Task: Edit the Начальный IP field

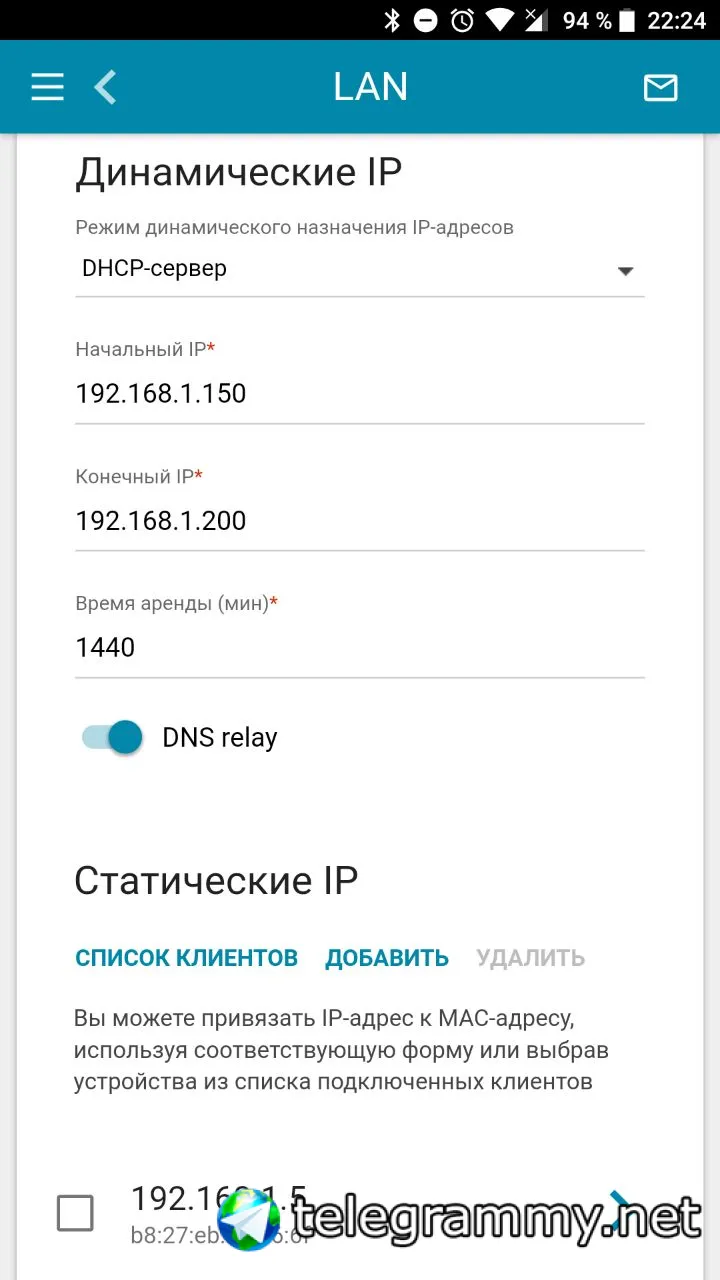Action: click(360, 393)
